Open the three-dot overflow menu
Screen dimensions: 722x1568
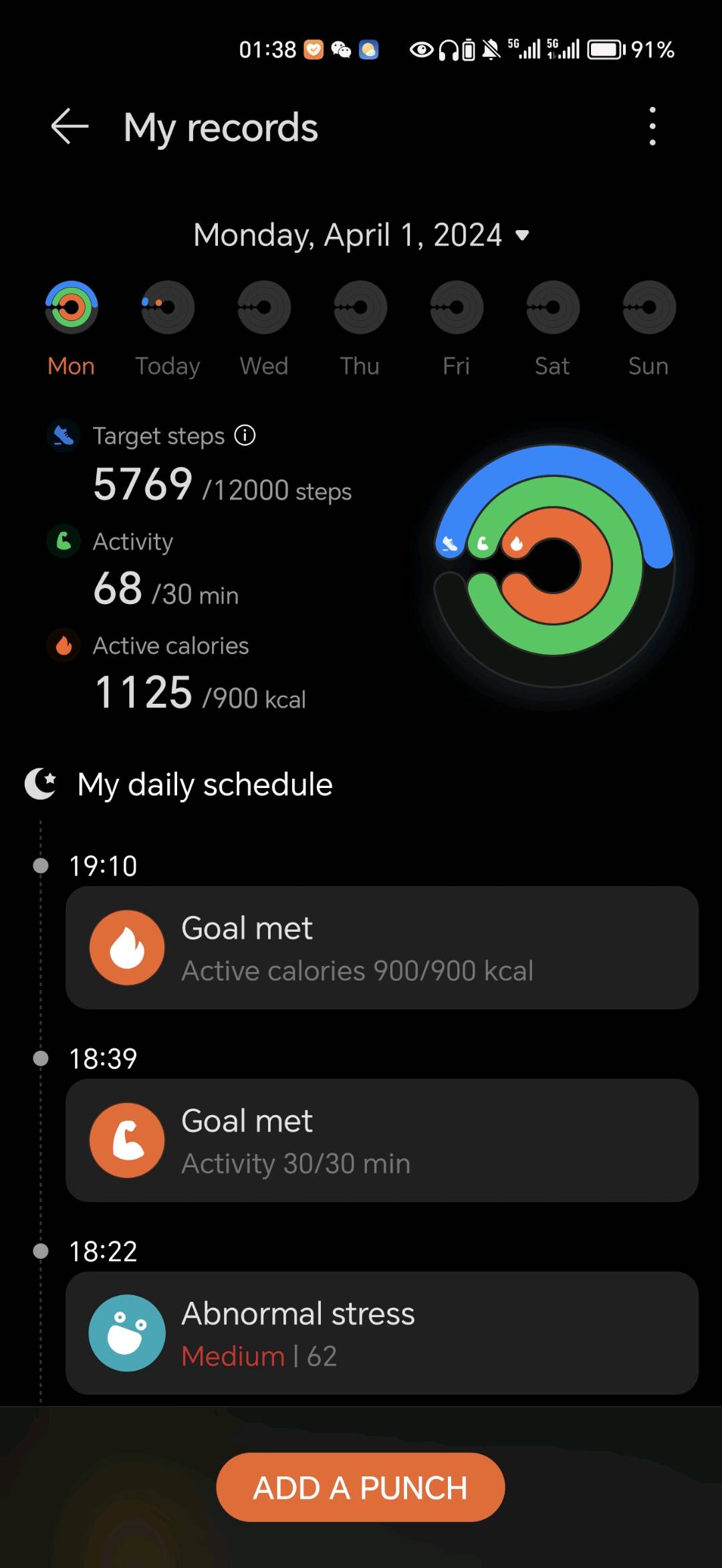point(652,126)
